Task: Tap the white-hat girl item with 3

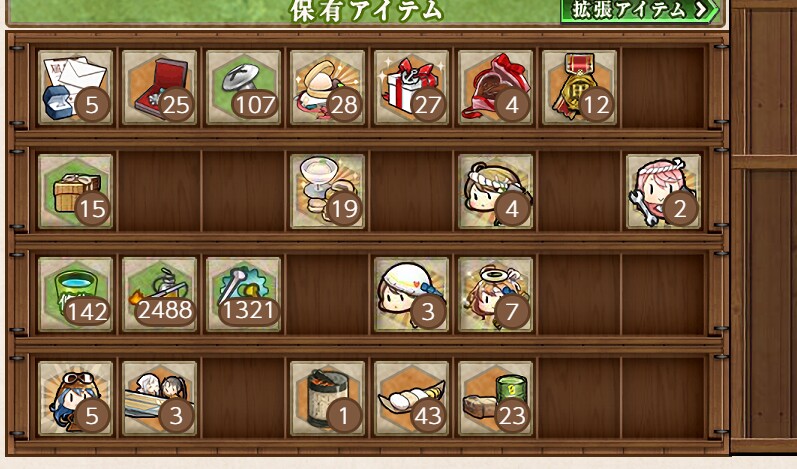Action: click(411, 294)
